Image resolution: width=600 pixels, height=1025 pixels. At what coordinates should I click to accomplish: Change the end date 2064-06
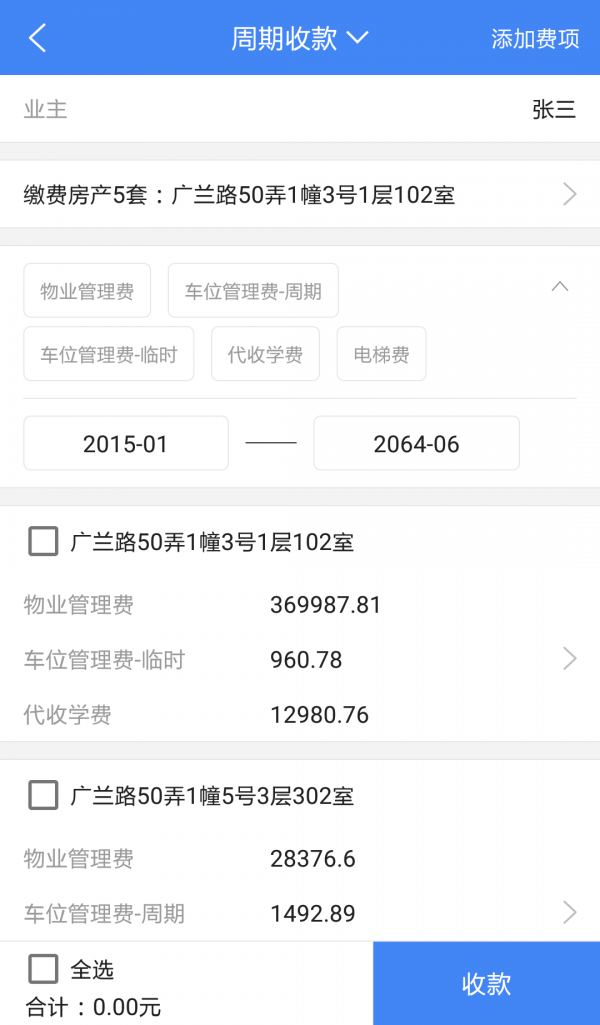click(416, 444)
